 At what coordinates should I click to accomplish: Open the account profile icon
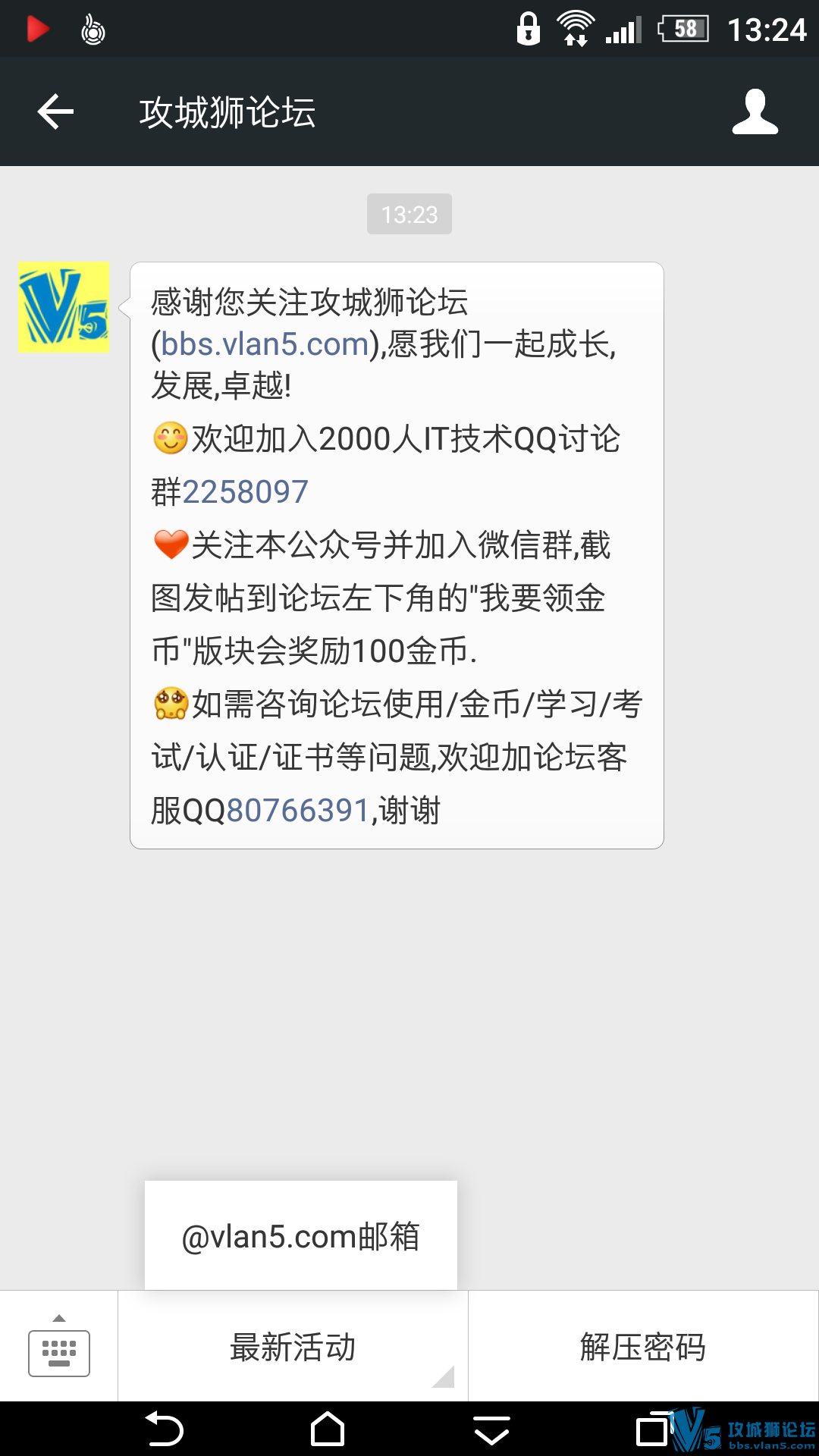pos(755,112)
